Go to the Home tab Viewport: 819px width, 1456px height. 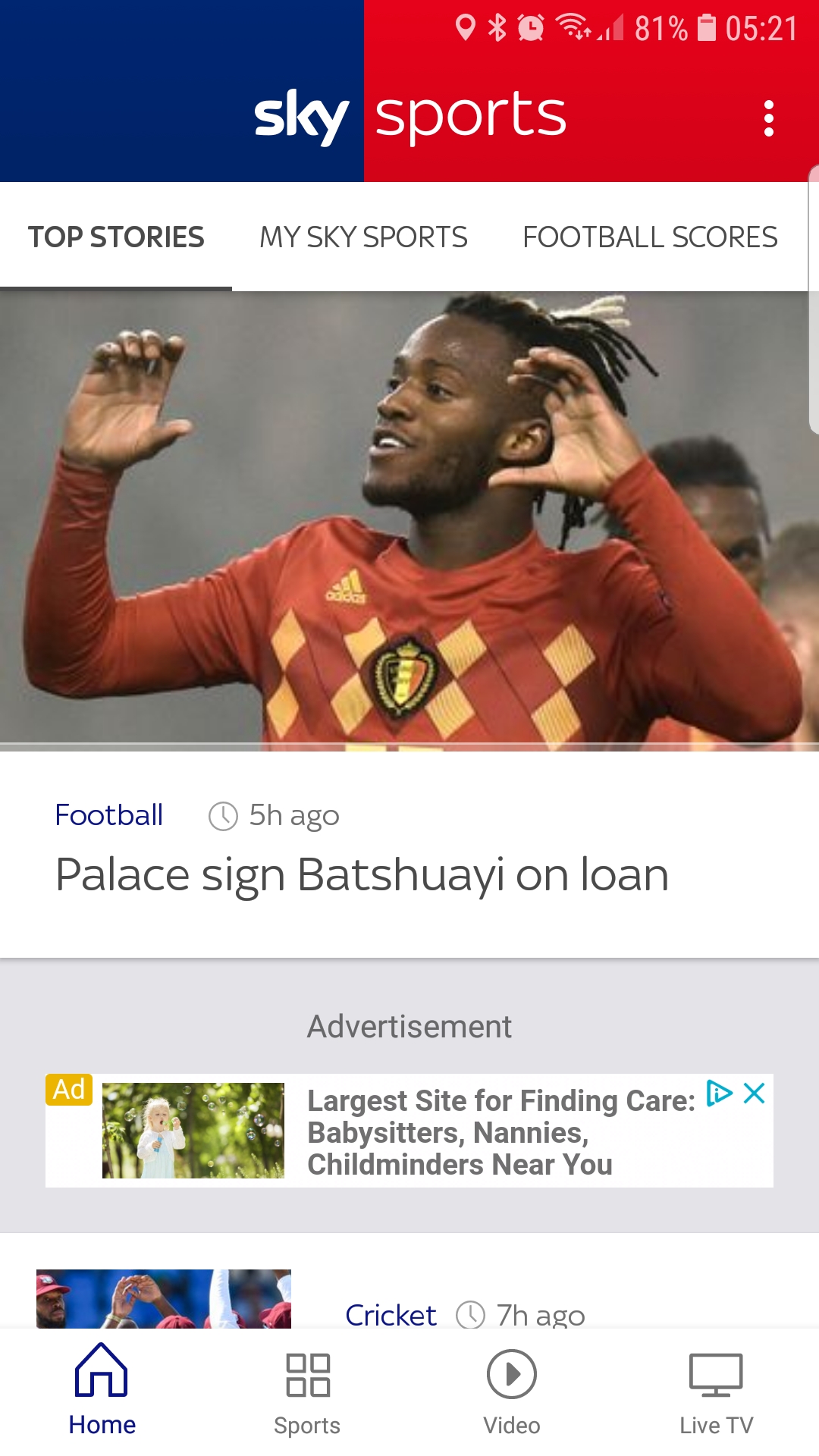point(102,1389)
